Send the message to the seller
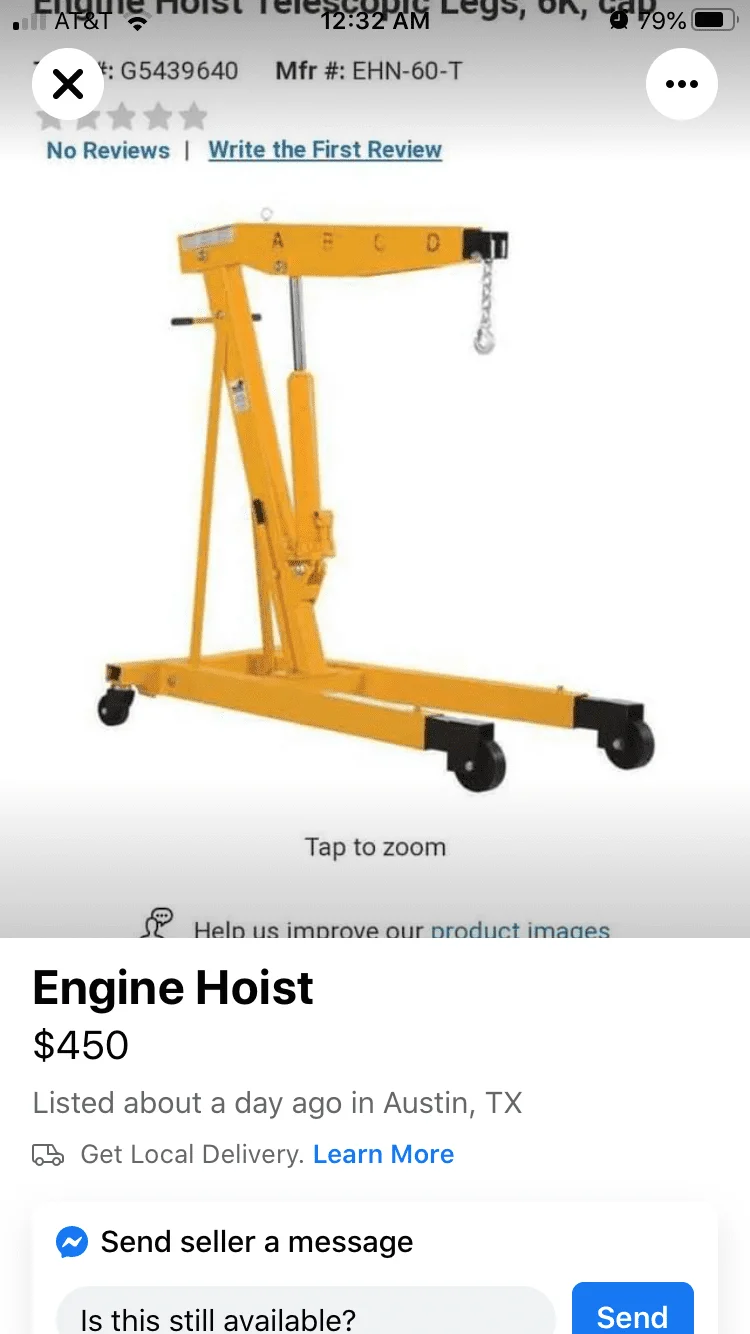The image size is (750, 1334). pyautogui.click(x=632, y=1312)
